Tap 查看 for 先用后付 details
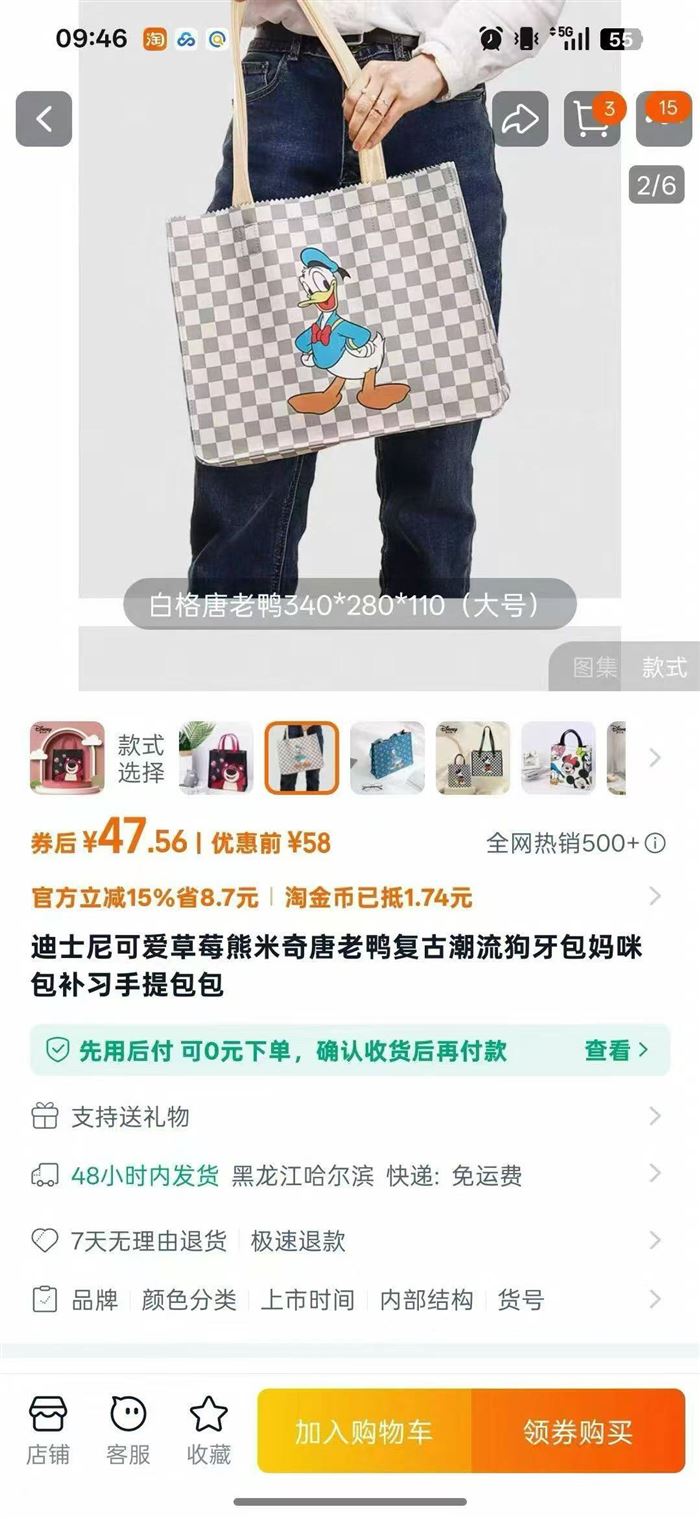This screenshot has width=700, height=1519. (615, 1050)
